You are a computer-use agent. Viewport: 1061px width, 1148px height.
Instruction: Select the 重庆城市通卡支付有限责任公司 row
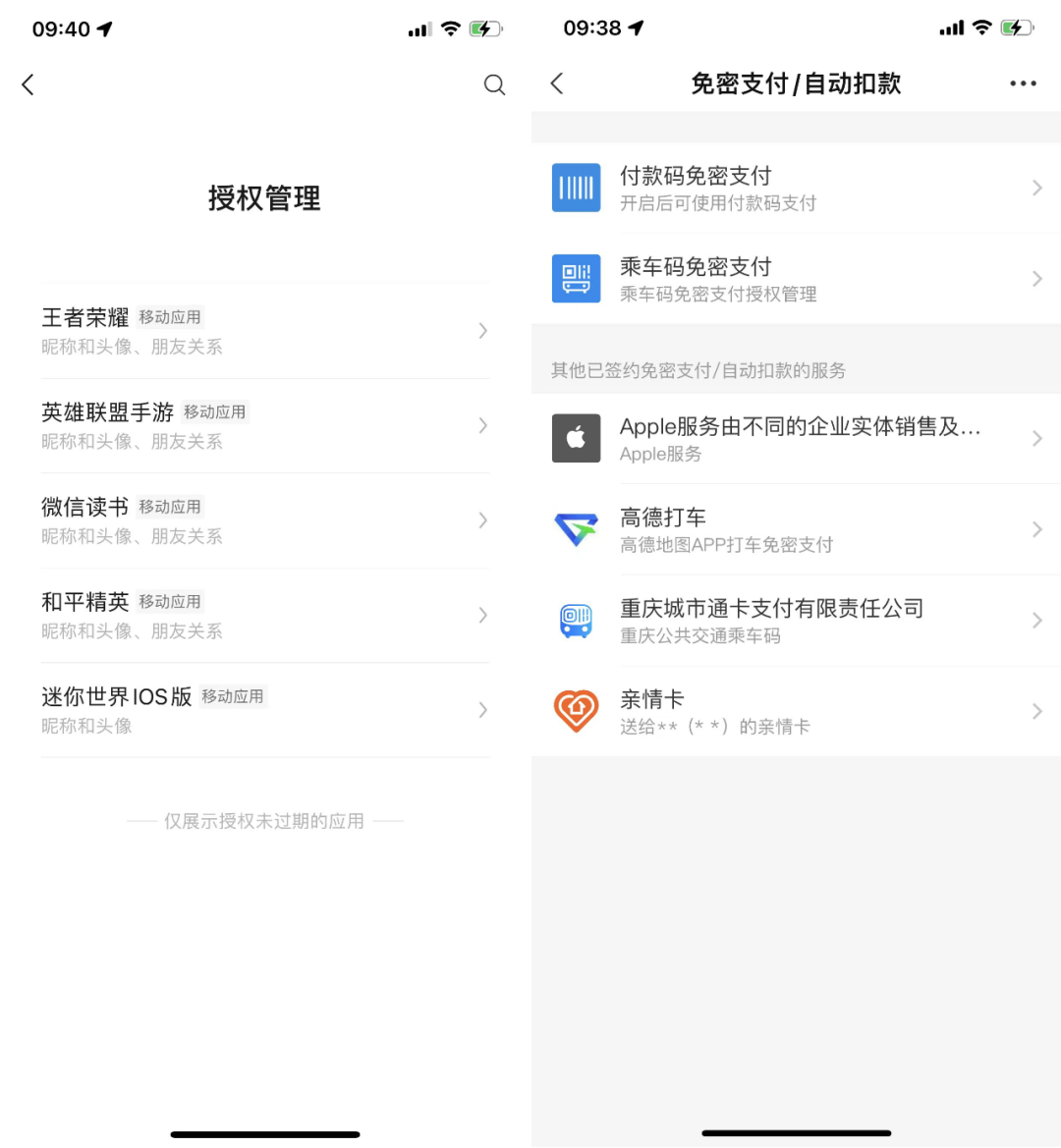coord(796,620)
